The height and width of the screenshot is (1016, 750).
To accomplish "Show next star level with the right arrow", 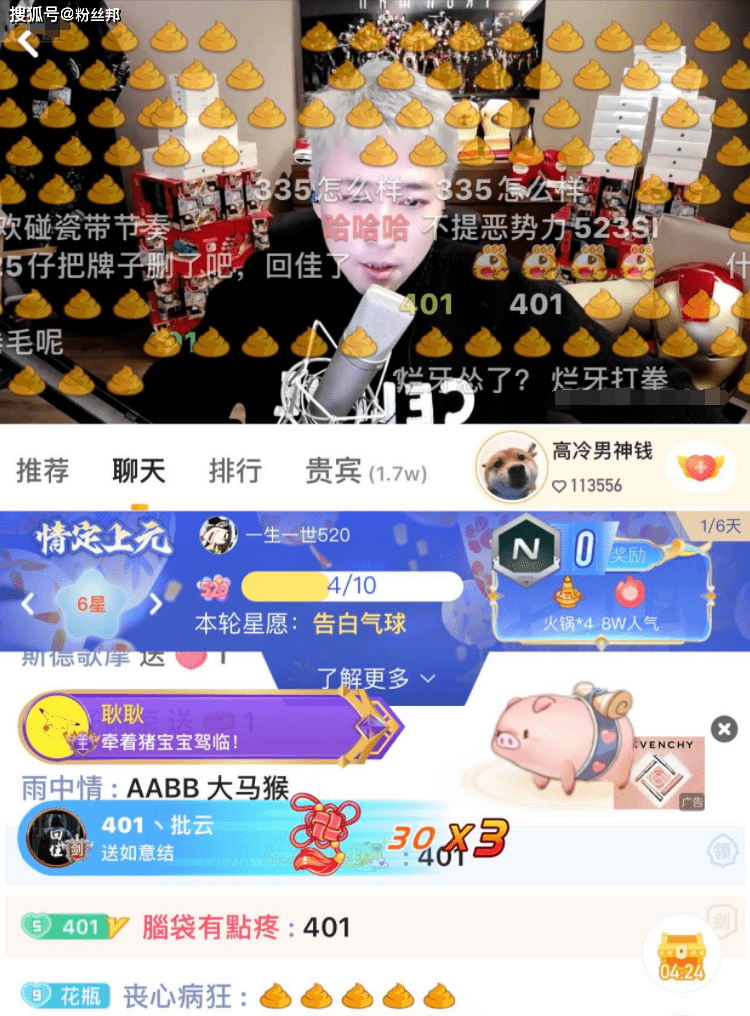I will tap(155, 603).
